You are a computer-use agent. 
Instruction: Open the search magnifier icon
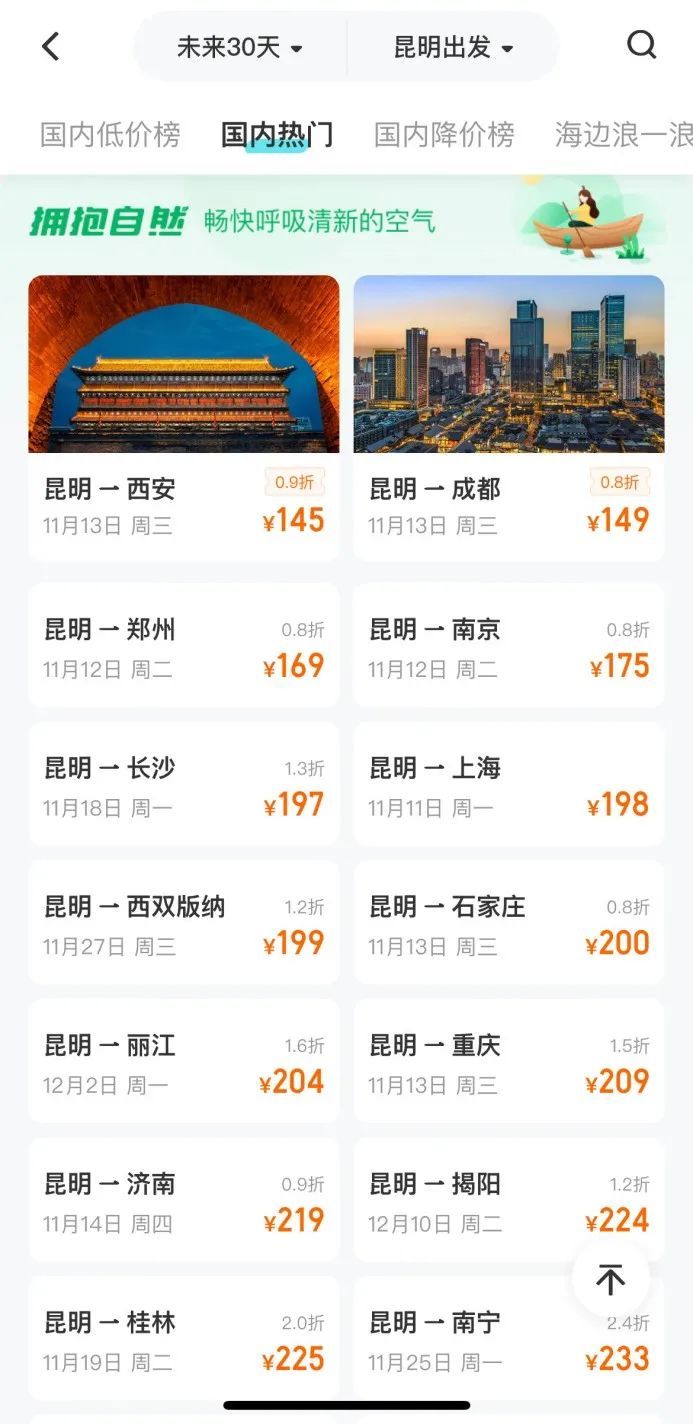(x=641, y=45)
